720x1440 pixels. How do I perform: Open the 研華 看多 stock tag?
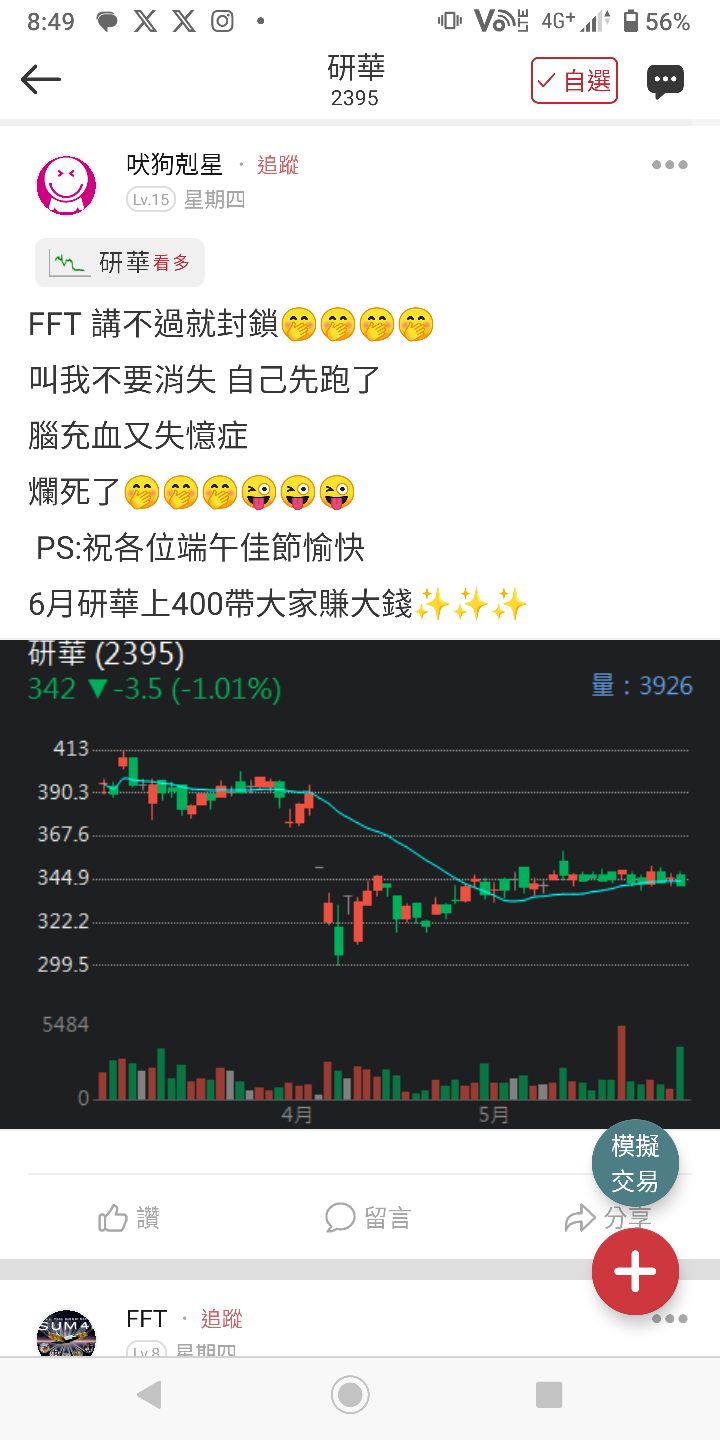click(120, 263)
